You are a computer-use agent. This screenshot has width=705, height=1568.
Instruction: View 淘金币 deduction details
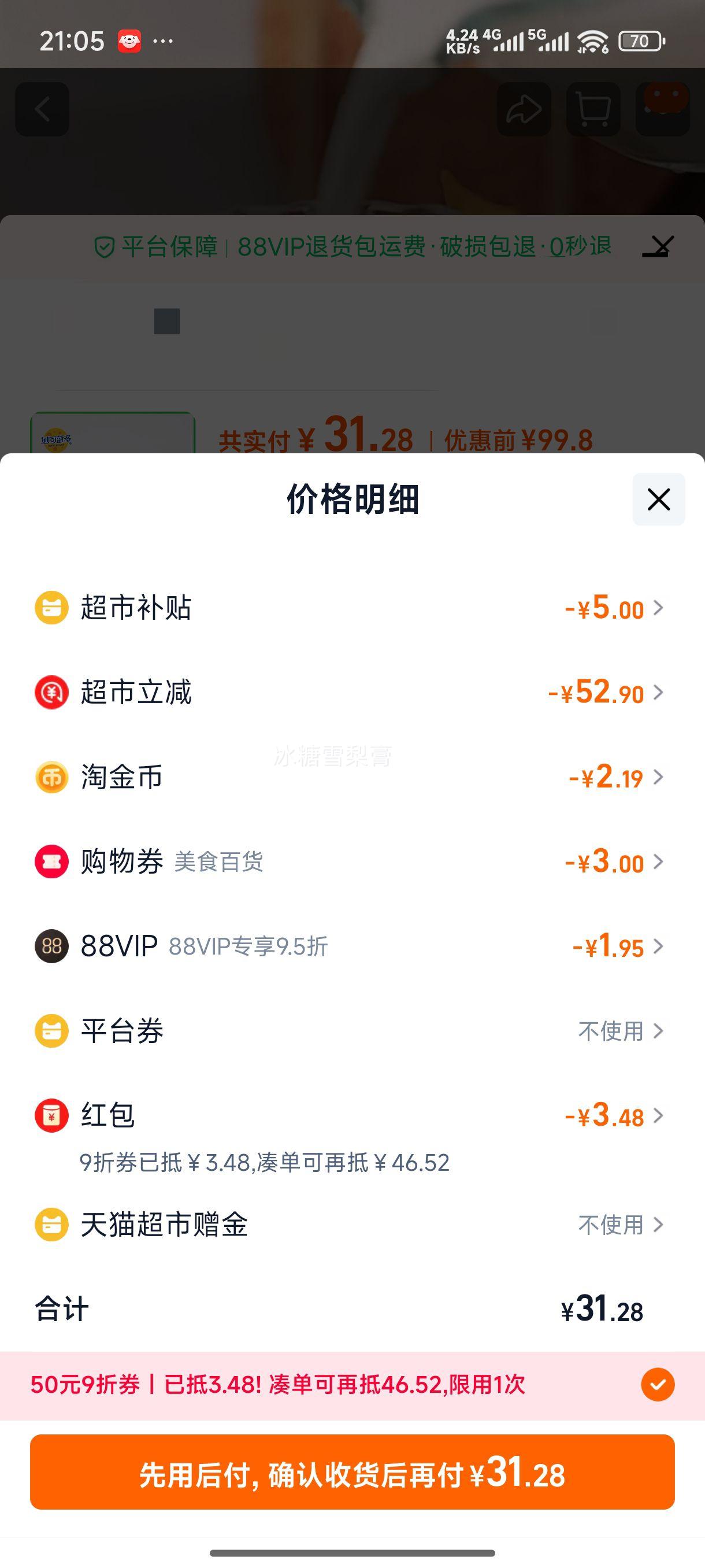tap(615, 777)
